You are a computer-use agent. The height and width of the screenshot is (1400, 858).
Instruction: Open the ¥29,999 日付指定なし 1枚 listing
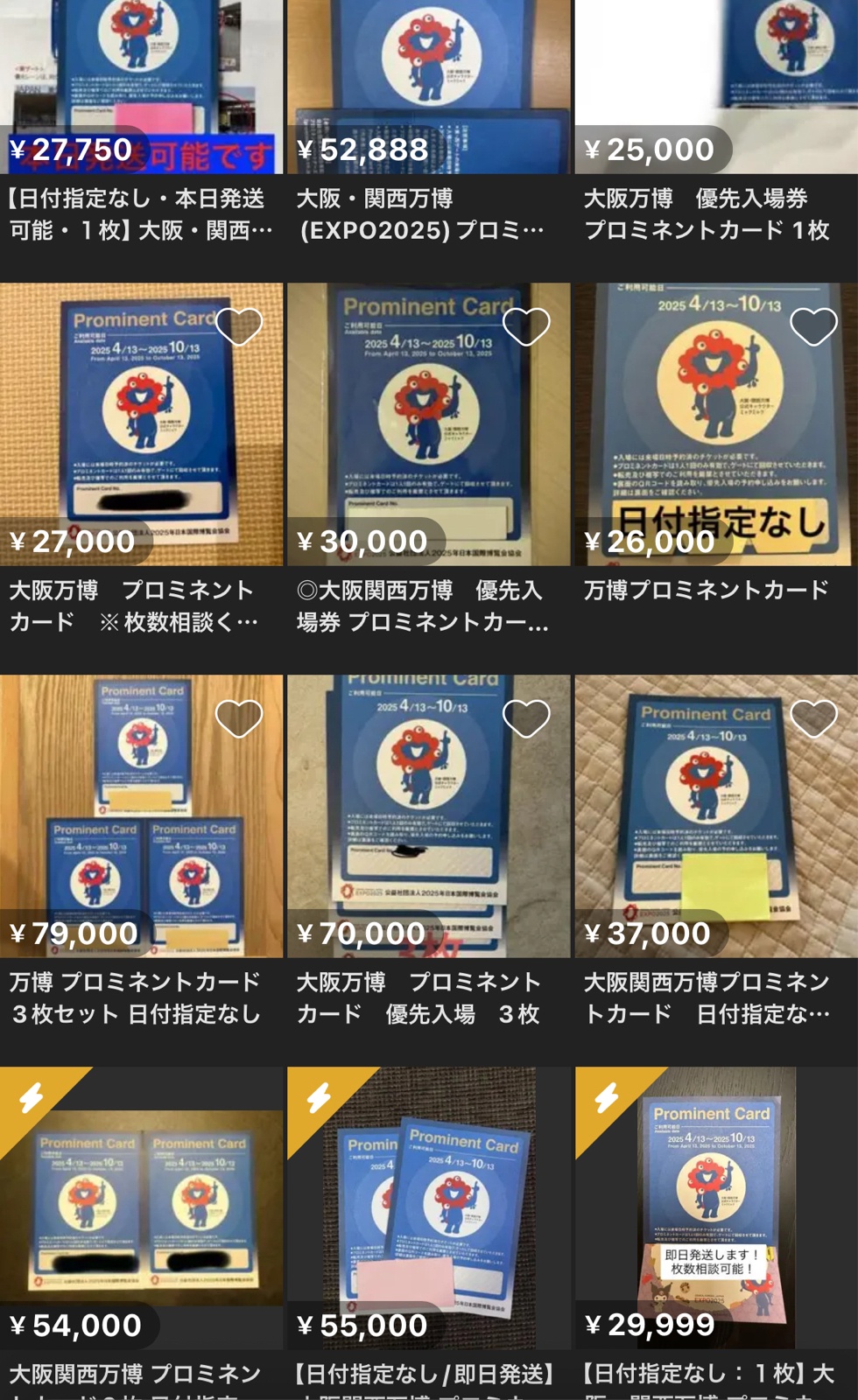click(x=715, y=1216)
